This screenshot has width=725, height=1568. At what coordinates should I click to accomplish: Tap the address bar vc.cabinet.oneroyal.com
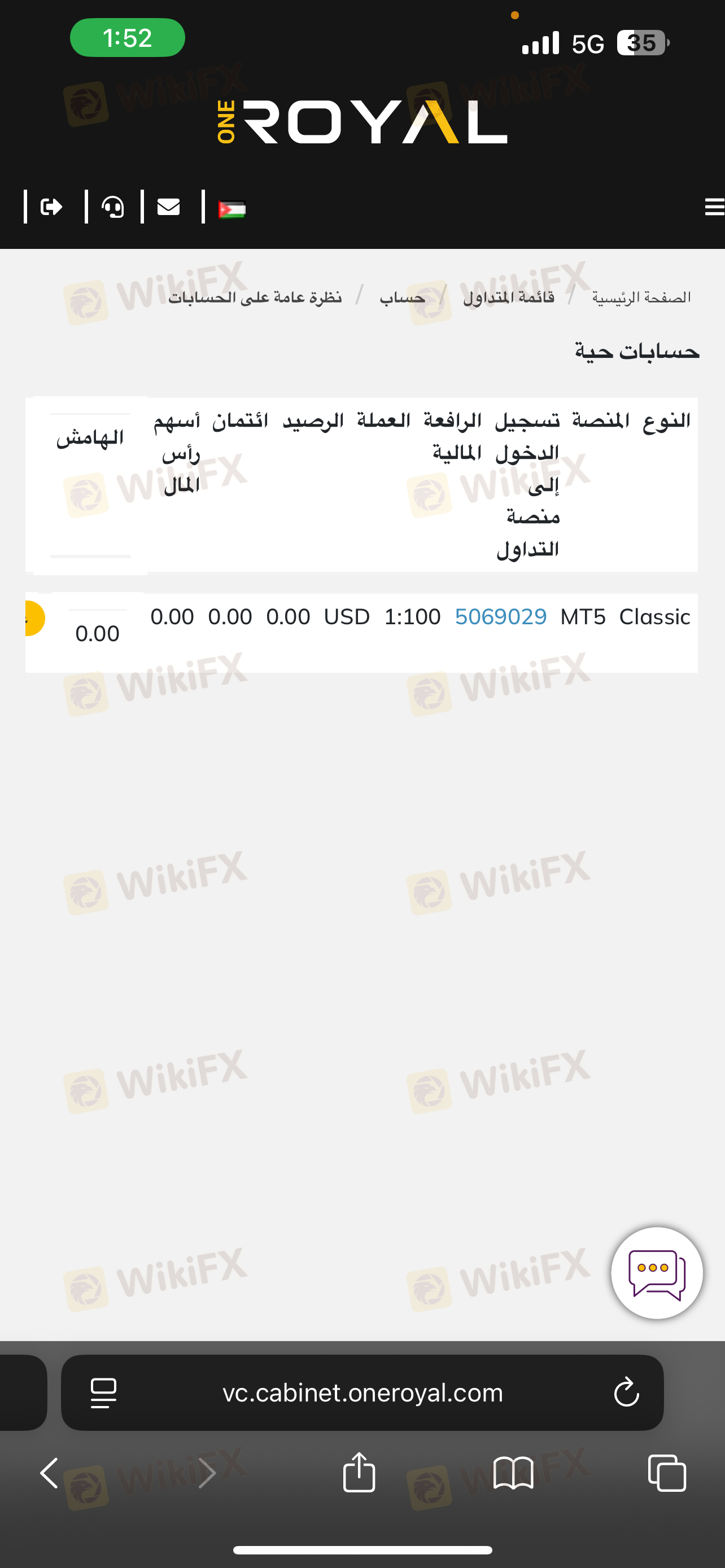363,1392
